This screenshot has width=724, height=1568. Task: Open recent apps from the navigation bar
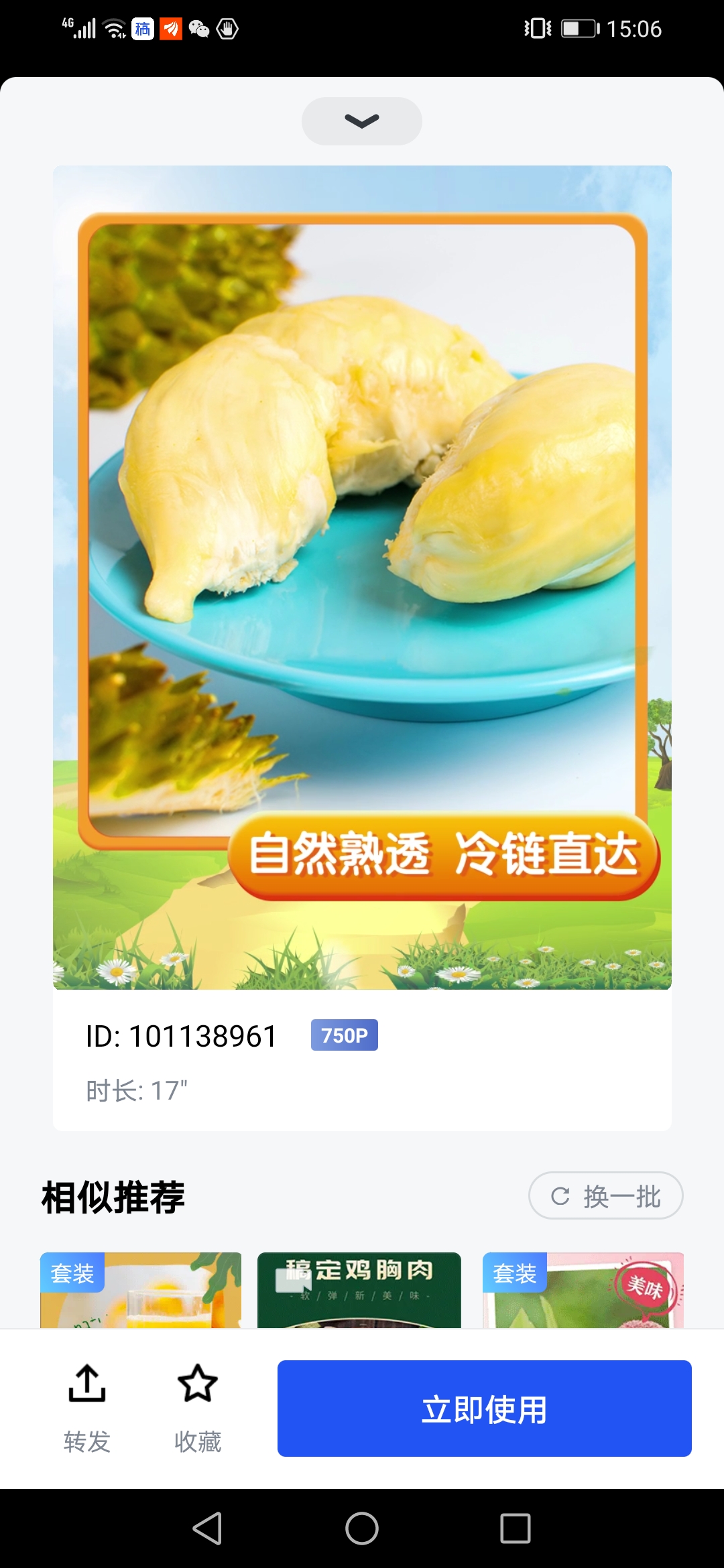click(516, 1528)
